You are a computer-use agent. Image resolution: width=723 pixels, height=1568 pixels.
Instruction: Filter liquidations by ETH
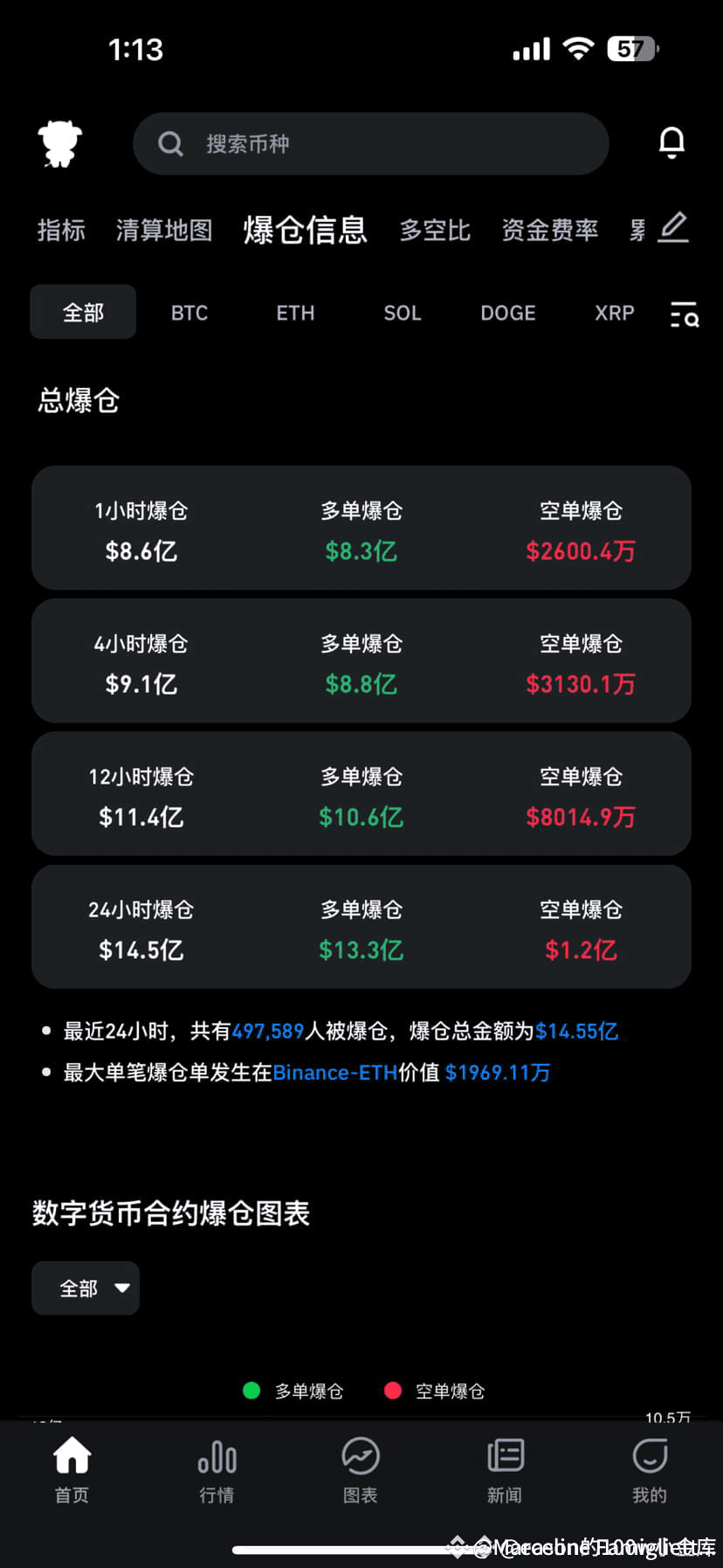pos(295,313)
